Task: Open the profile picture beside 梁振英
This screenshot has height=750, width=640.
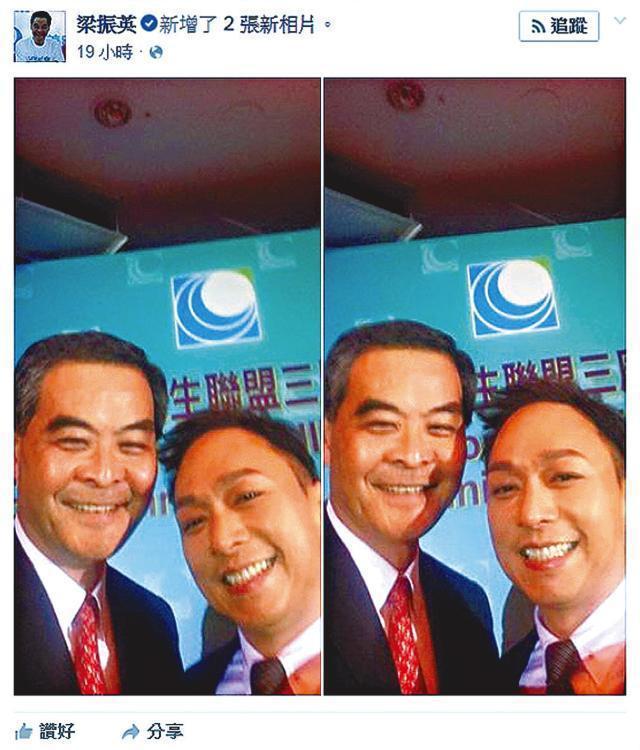Action: point(39,36)
